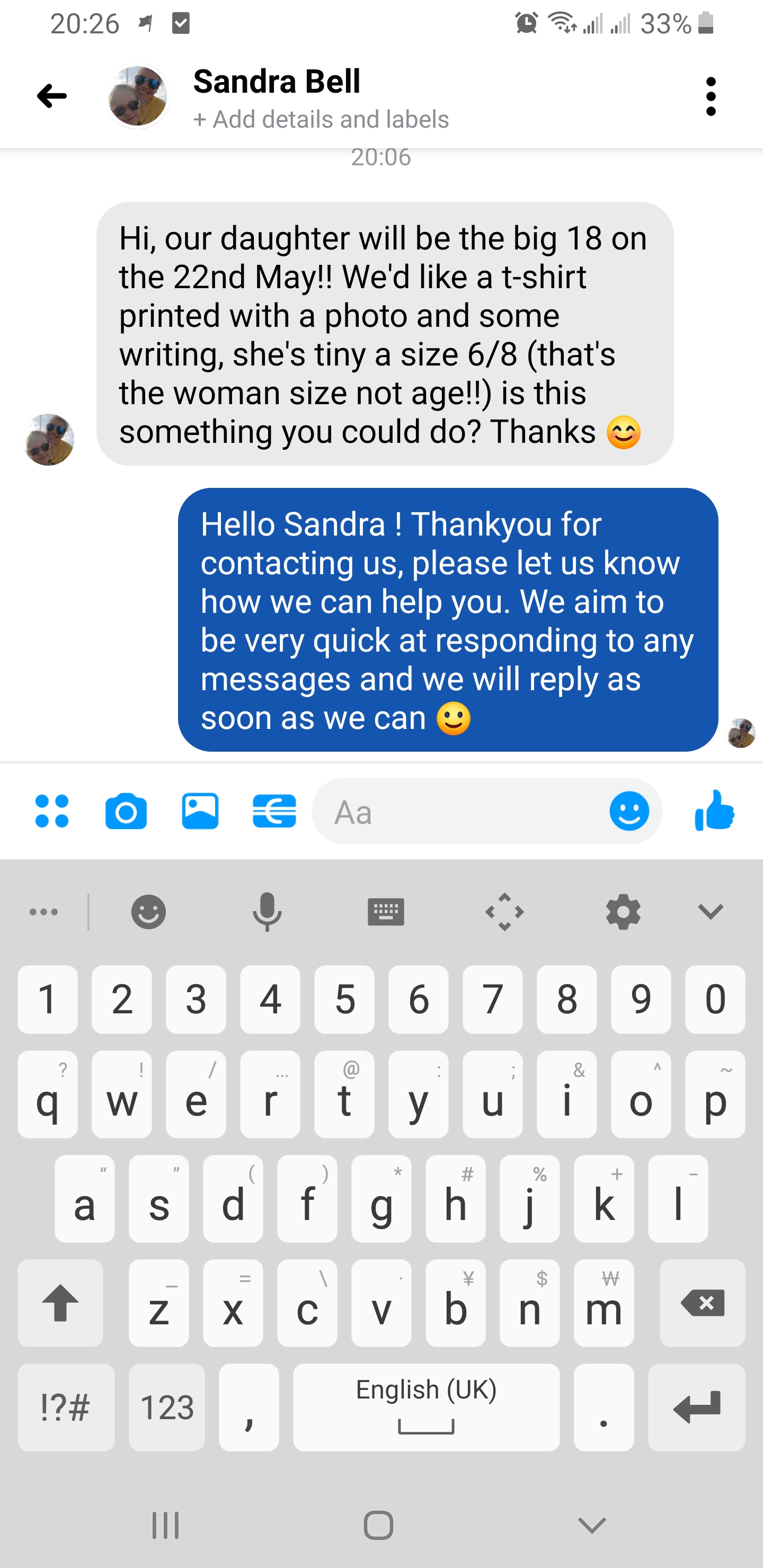Open the camera to take a photo

pos(126,812)
